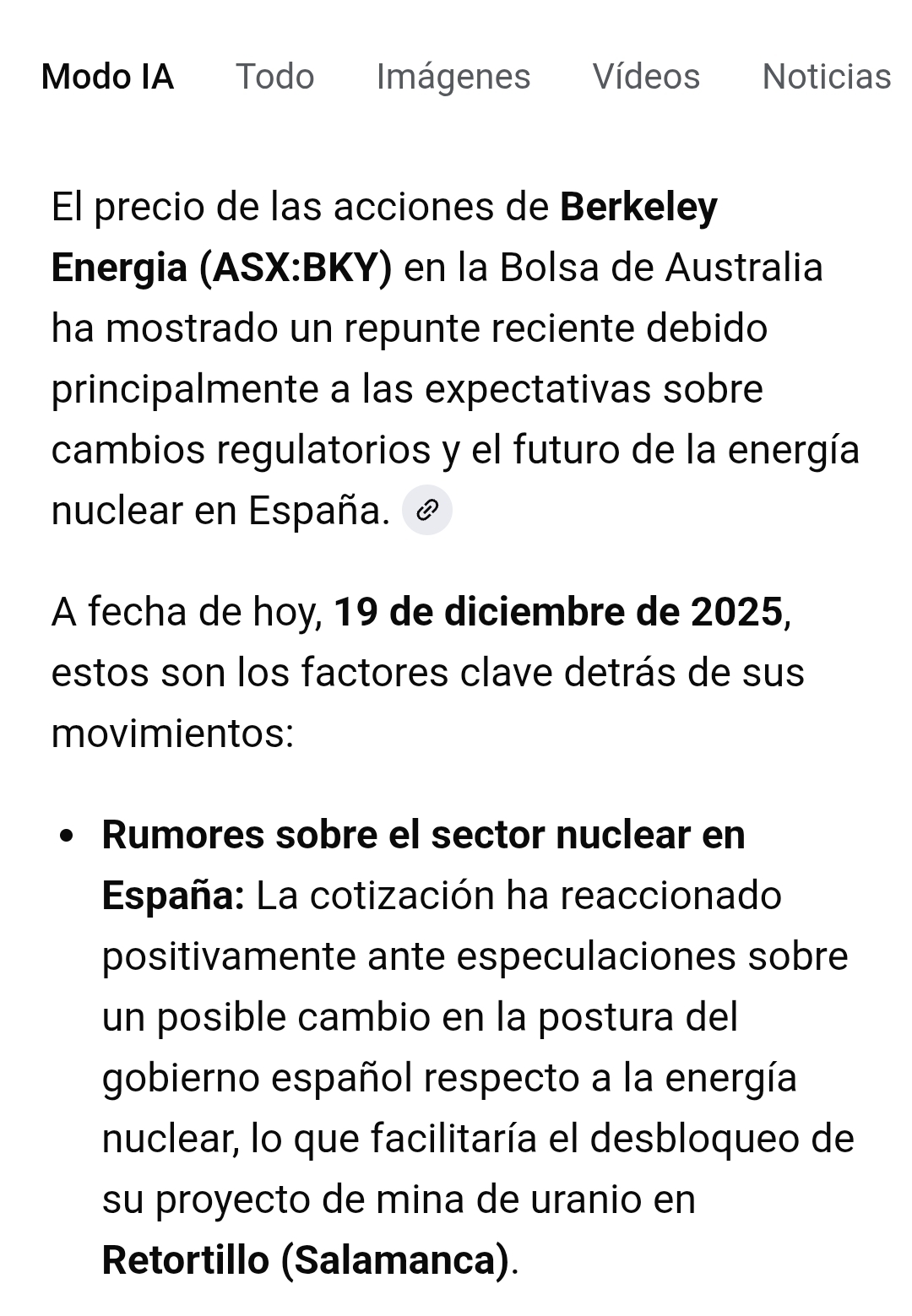Switch to the Todo tab

point(274,77)
